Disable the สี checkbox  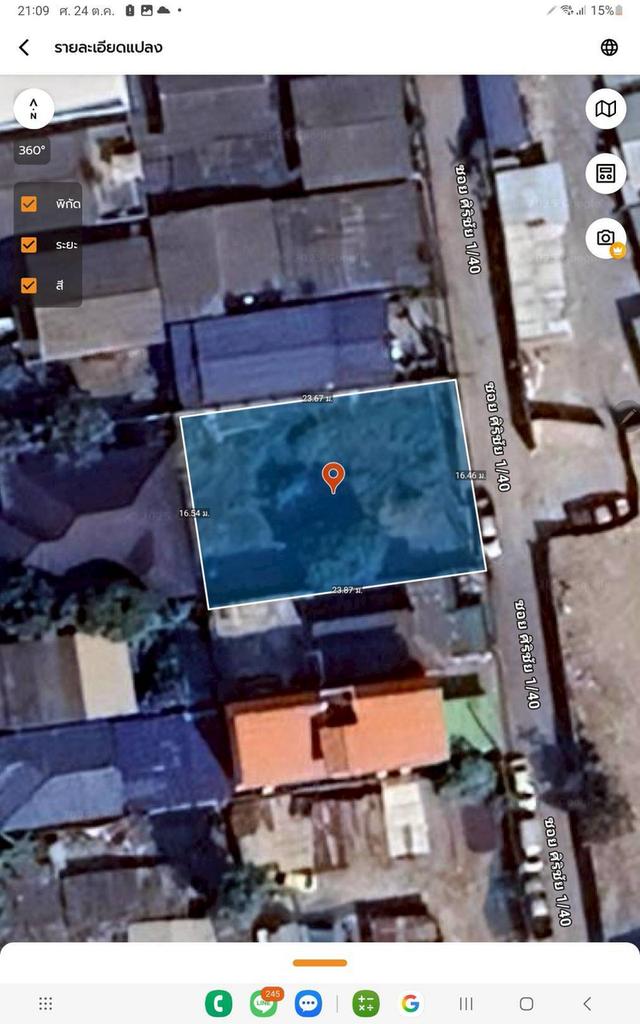(29, 285)
